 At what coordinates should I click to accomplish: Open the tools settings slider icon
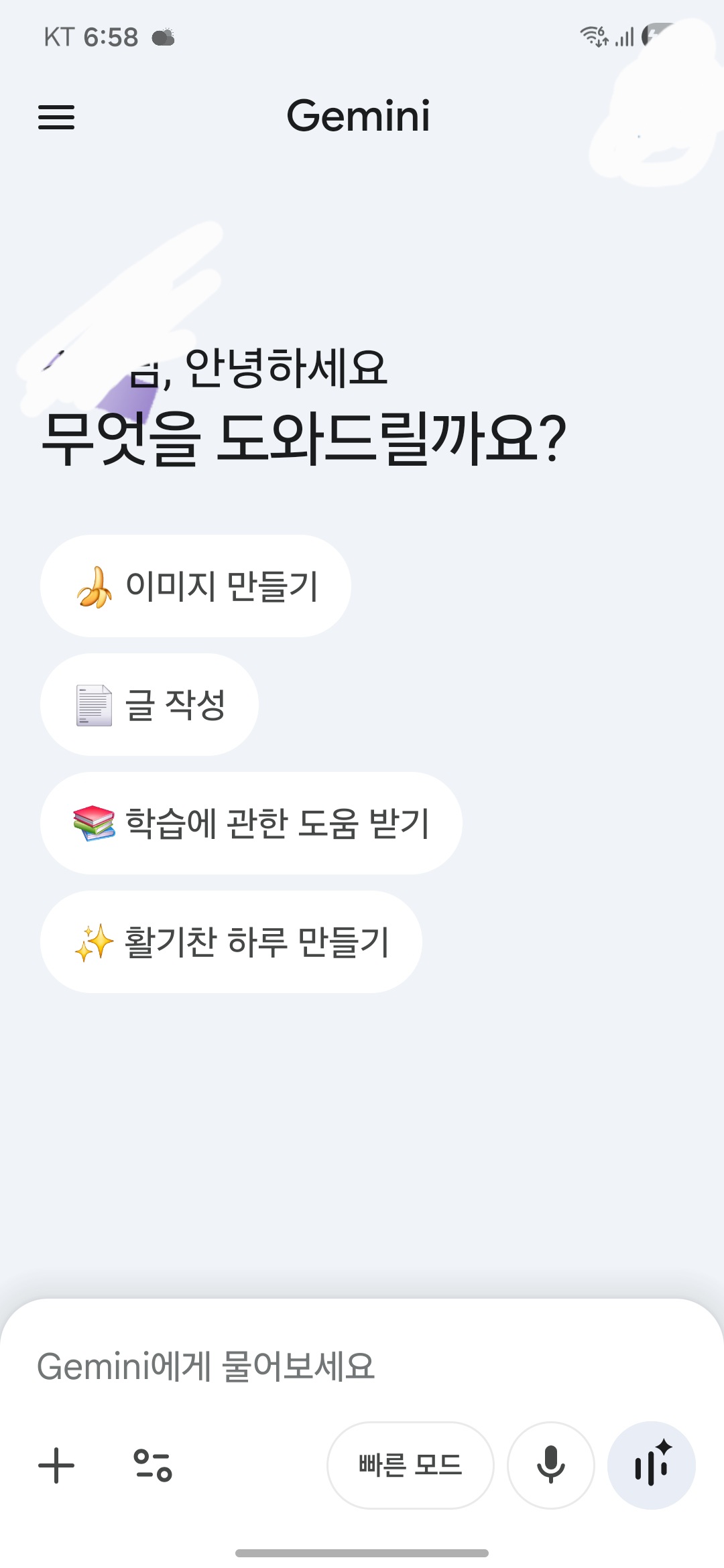[x=153, y=1465]
